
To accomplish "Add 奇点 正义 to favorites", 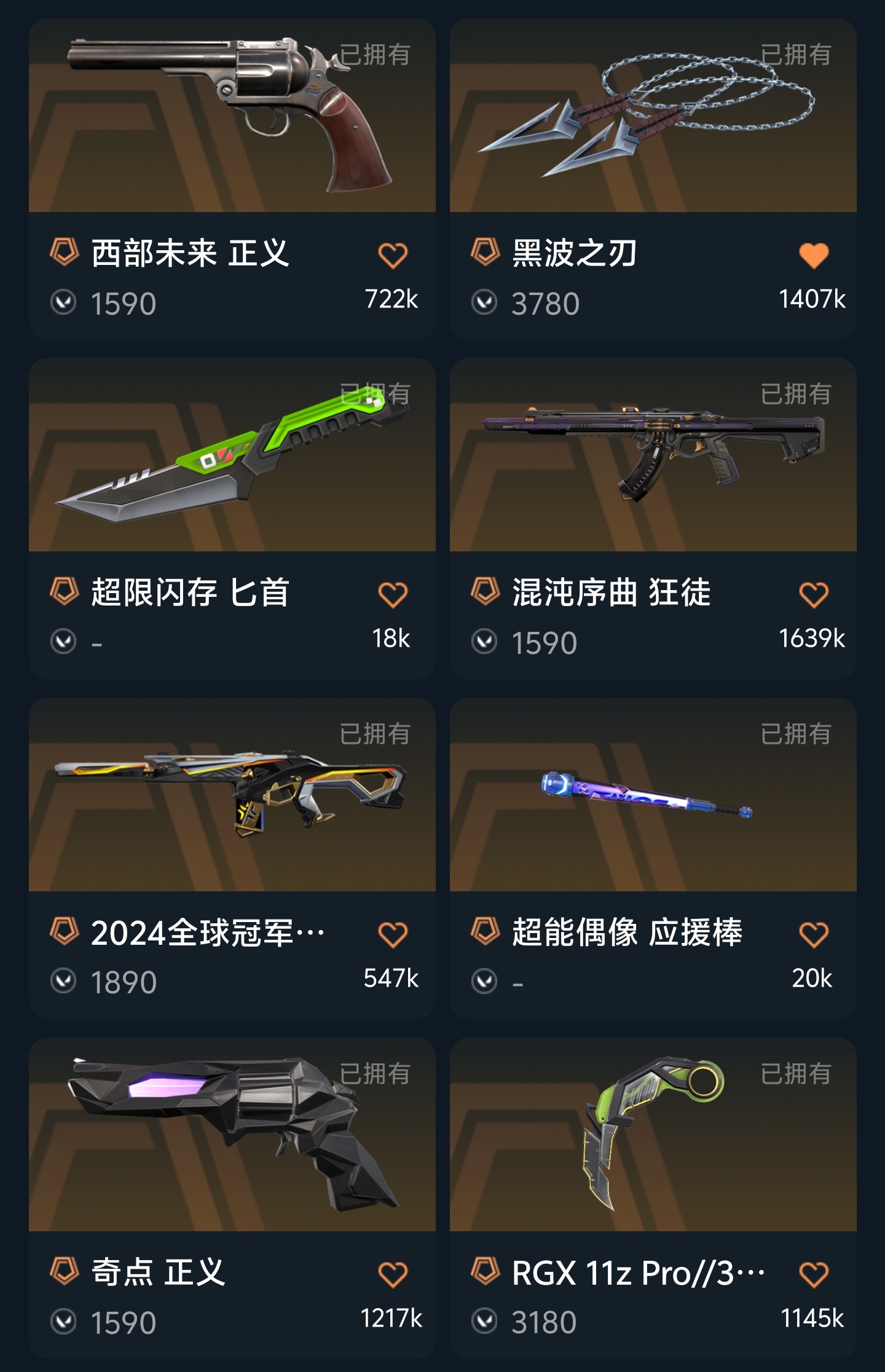I will point(393,1275).
